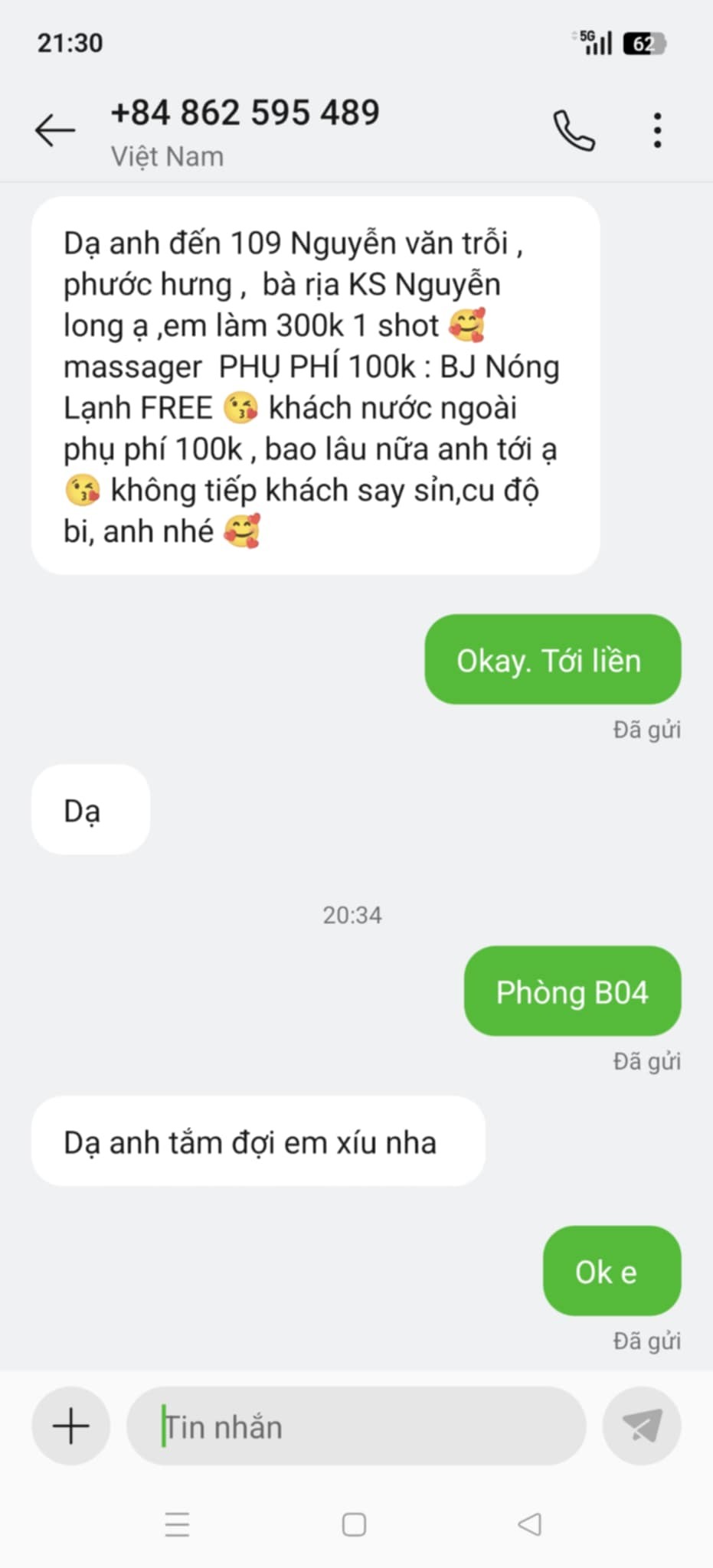
Task: Open the three-dot overflow menu
Action: click(657, 131)
